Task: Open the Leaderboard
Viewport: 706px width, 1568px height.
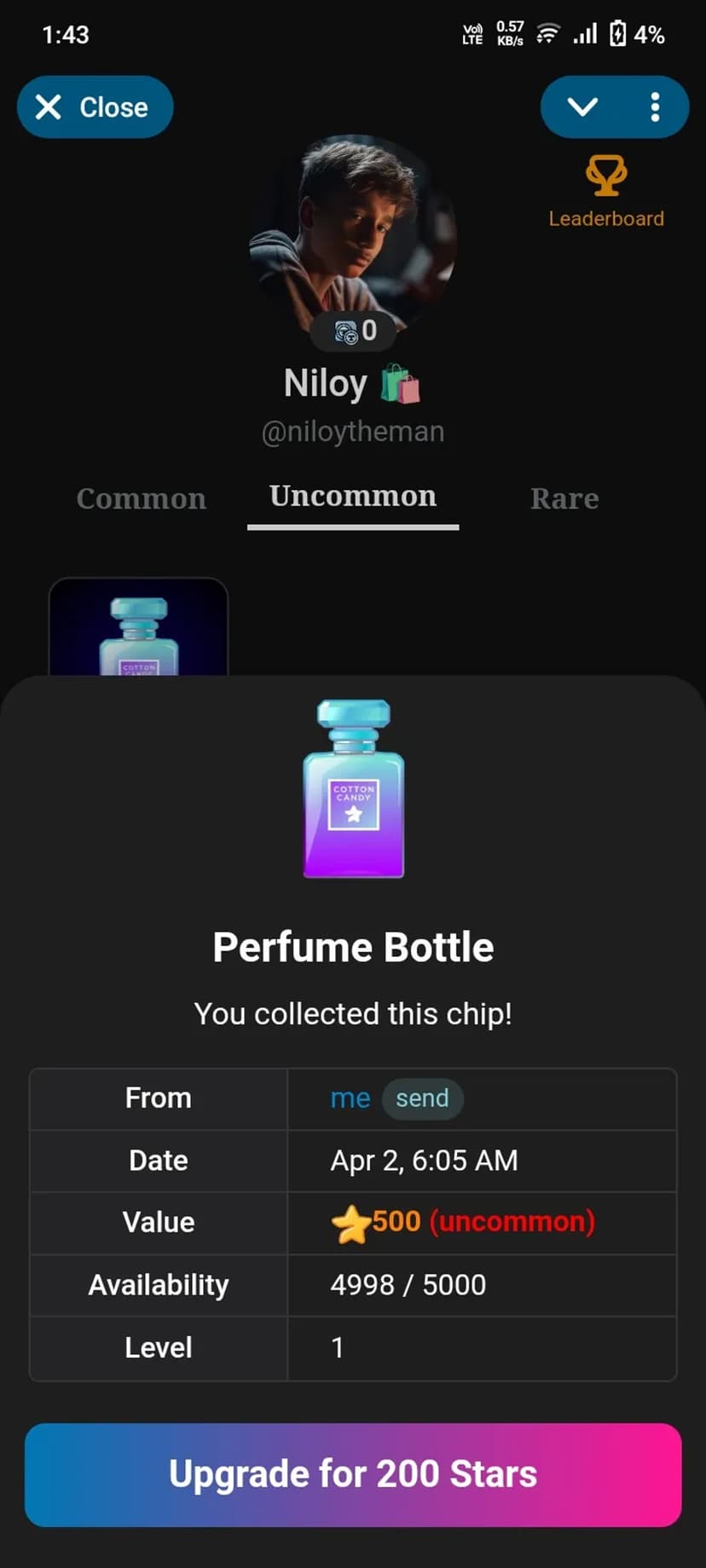Action: tap(606, 193)
